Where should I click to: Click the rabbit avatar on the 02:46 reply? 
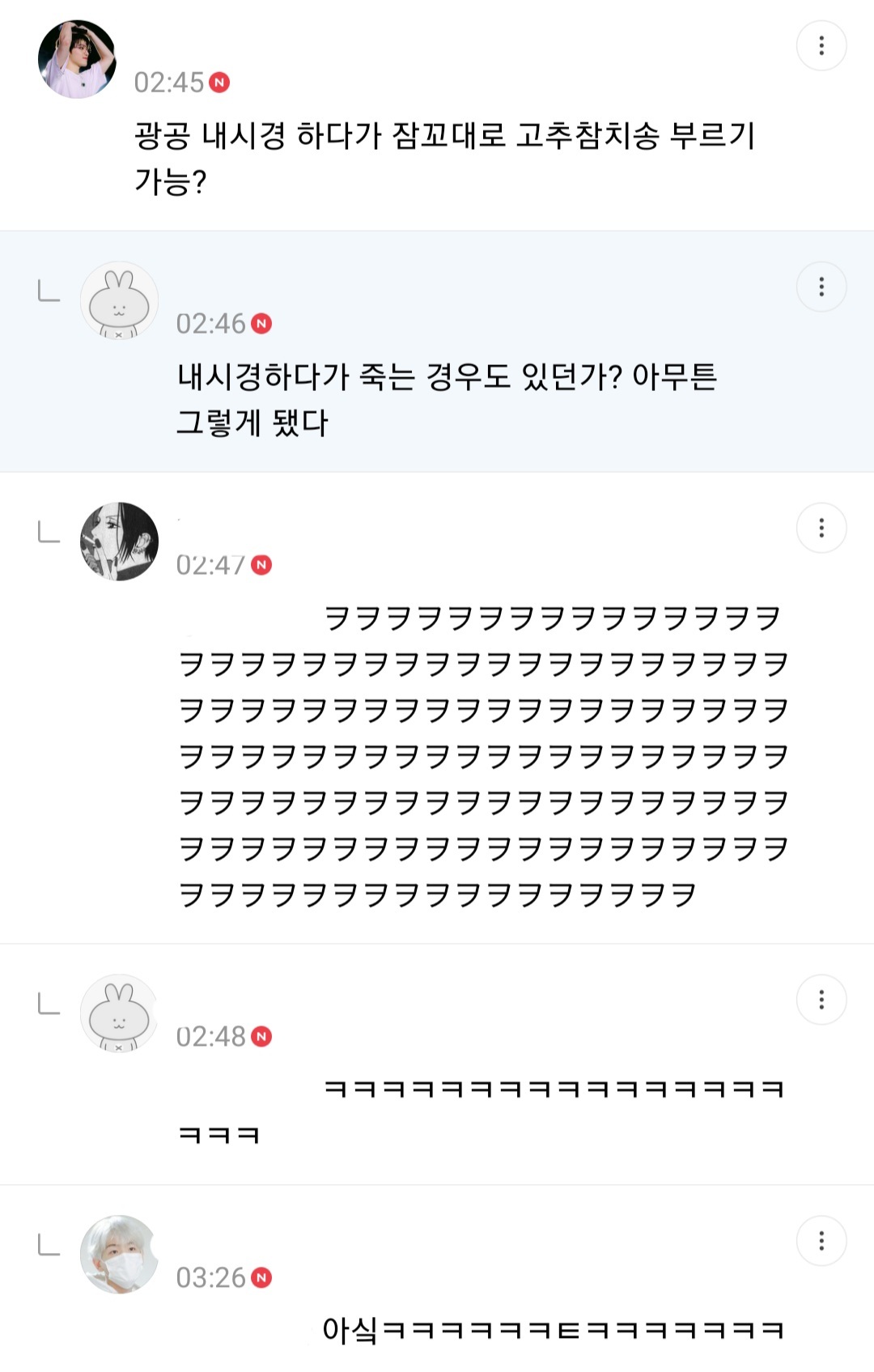[120, 300]
